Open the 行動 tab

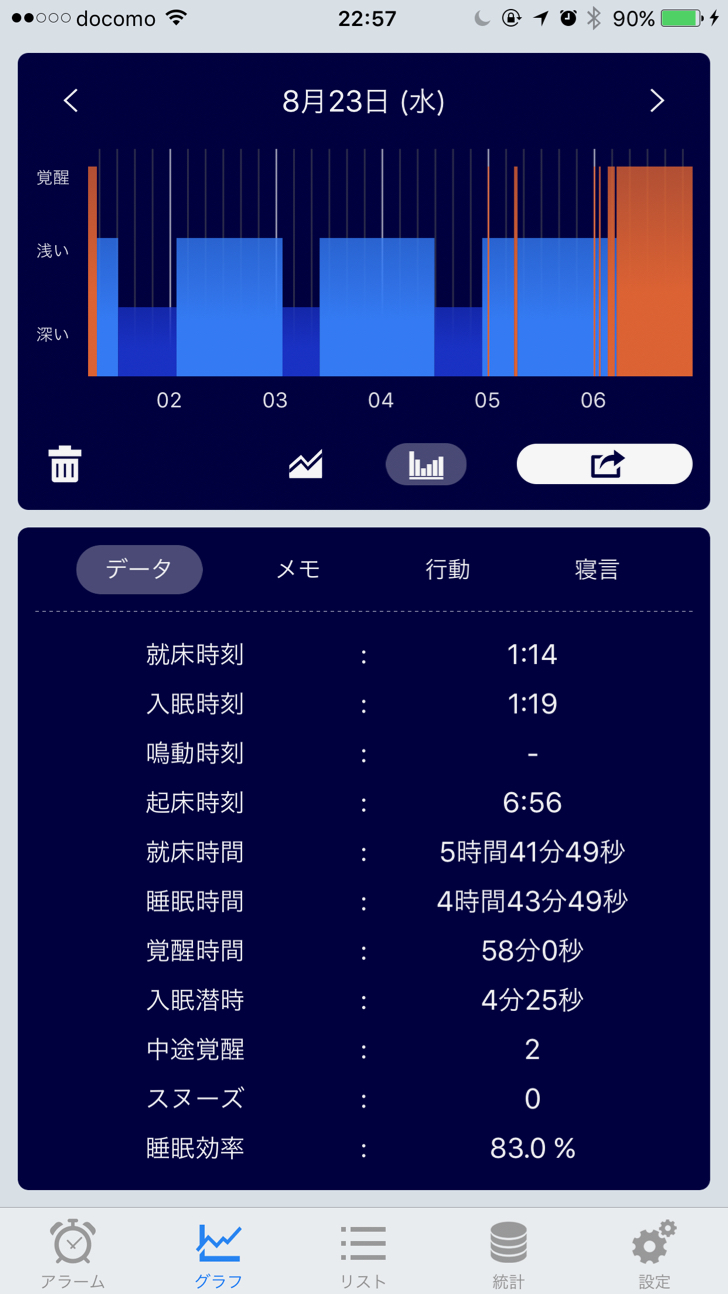(x=447, y=569)
